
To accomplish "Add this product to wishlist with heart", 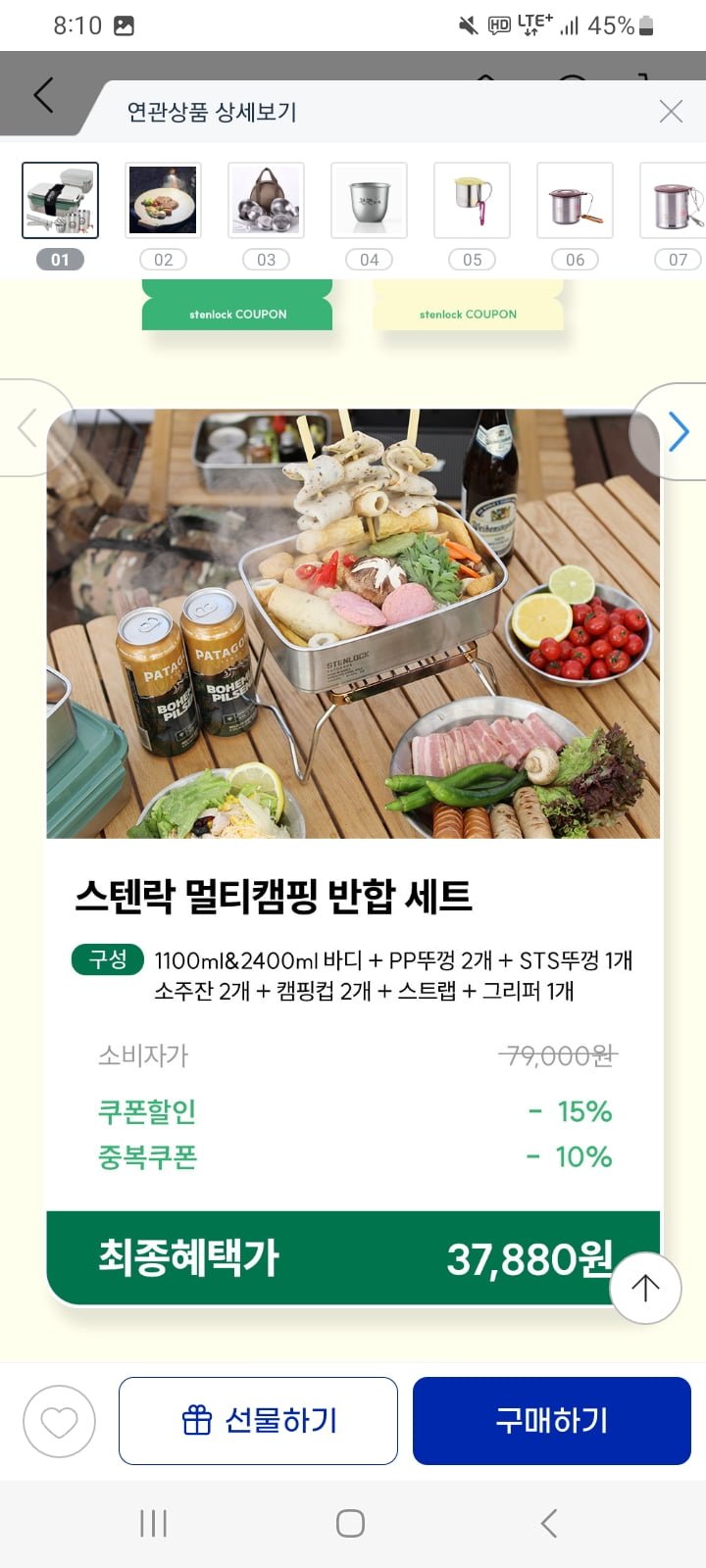I will (59, 1421).
